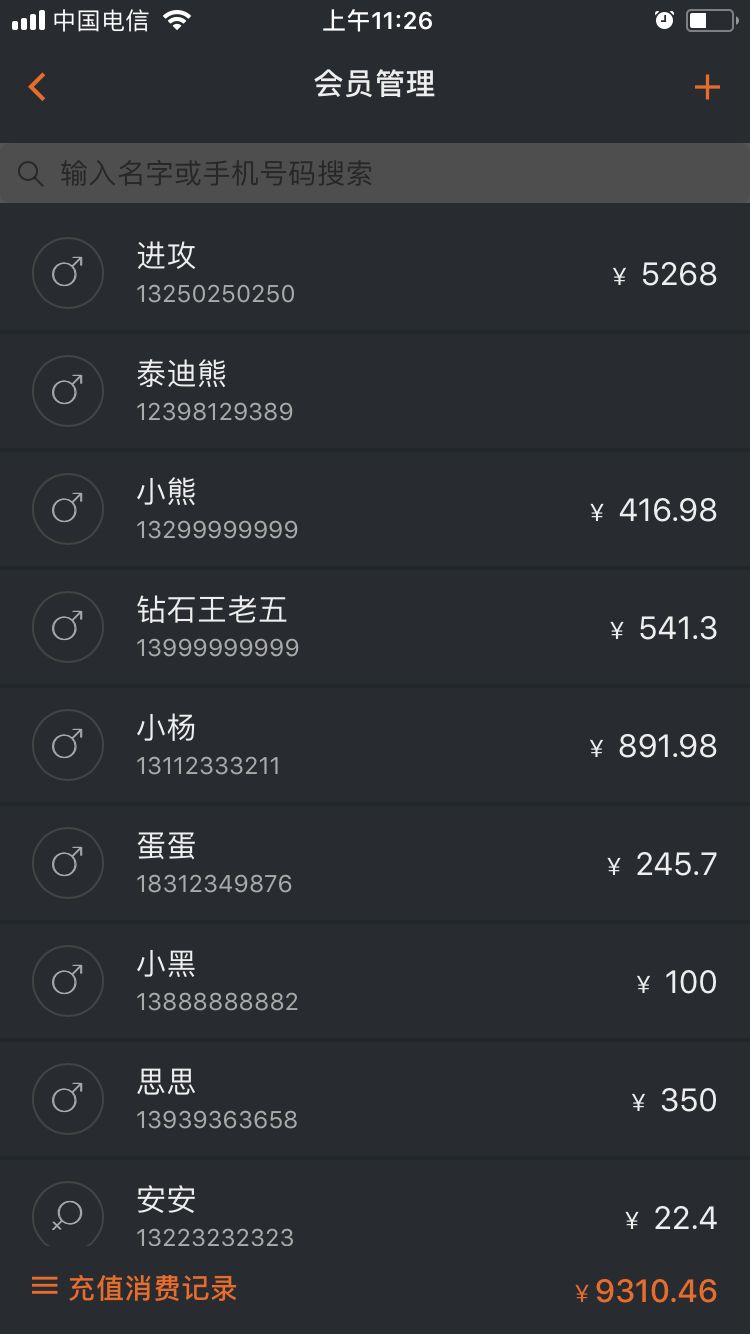Select member 小黑 from the list

click(x=375, y=981)
